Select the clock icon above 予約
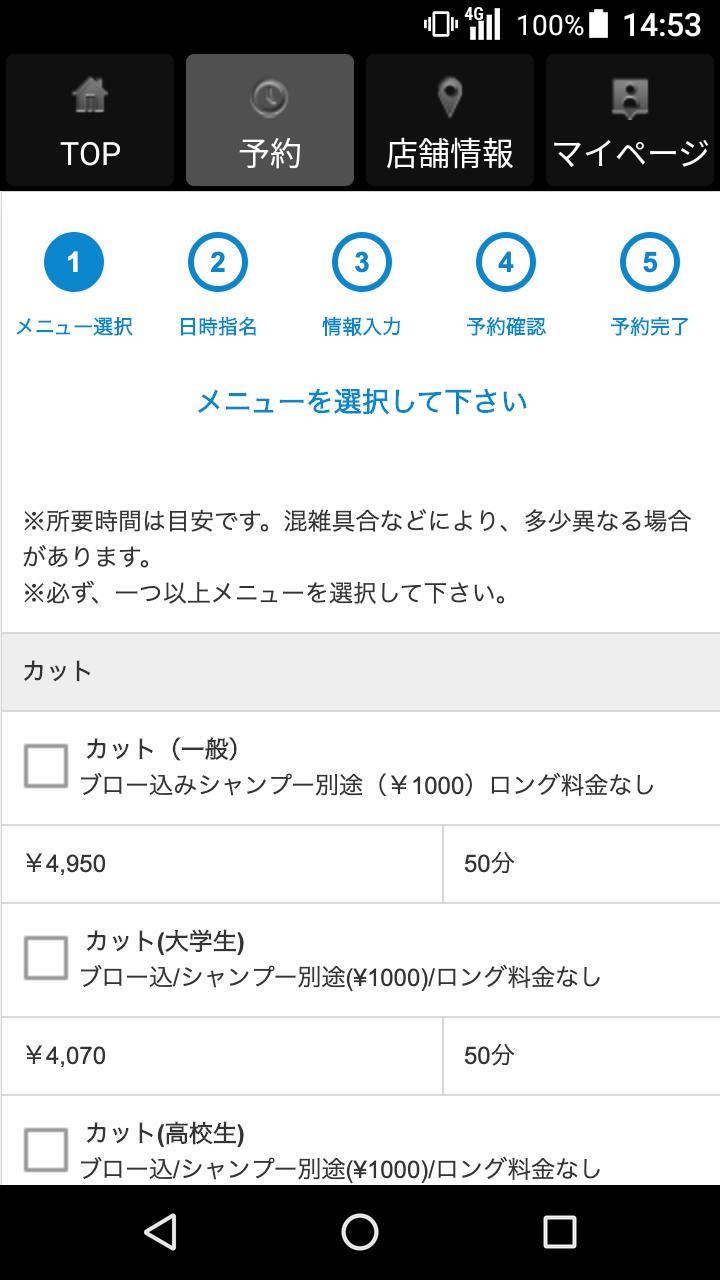The width and height of the screenshot is (720, 1280). (268, 95)
